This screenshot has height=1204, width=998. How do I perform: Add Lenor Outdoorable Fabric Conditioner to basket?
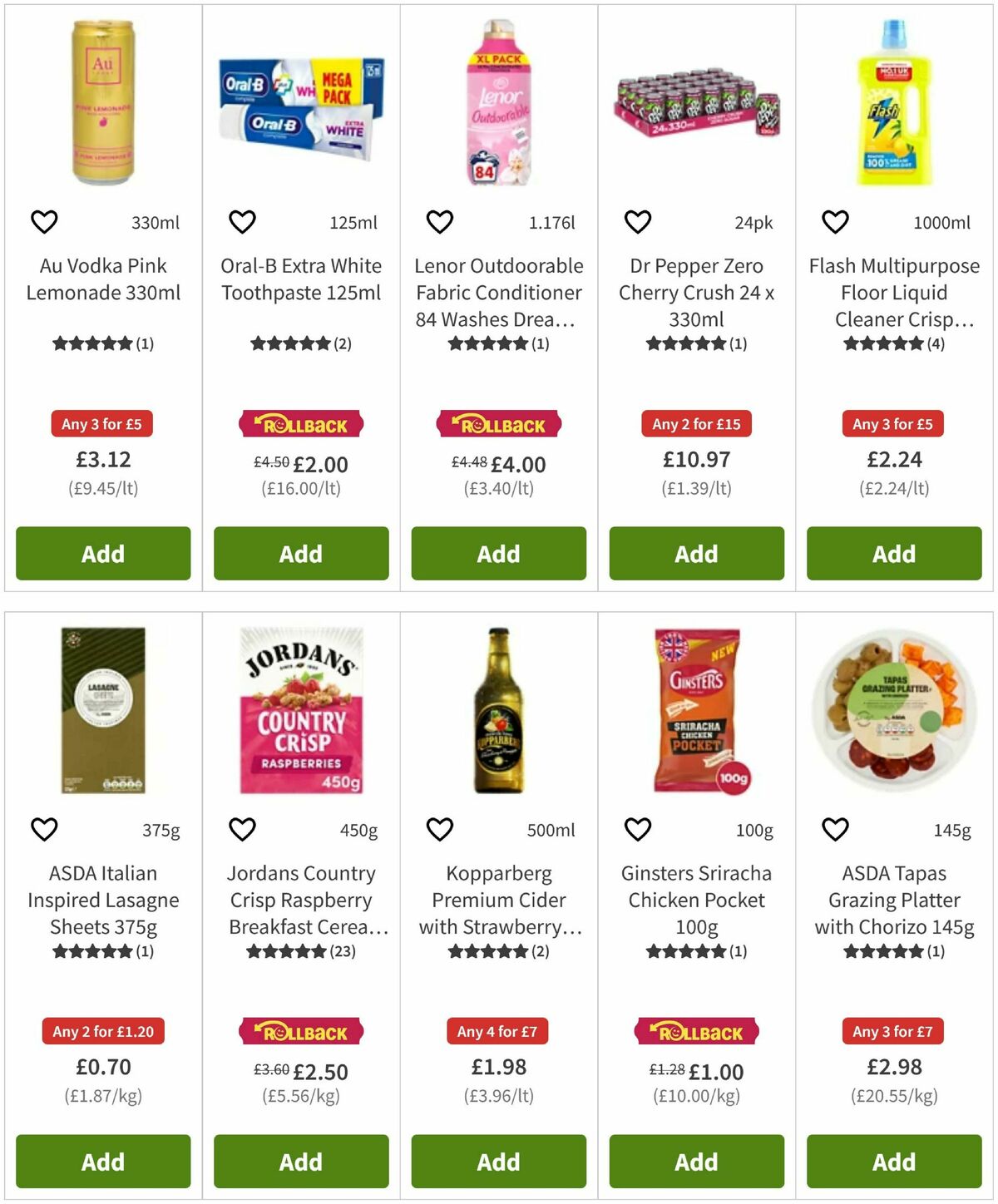tap(497, 553)
